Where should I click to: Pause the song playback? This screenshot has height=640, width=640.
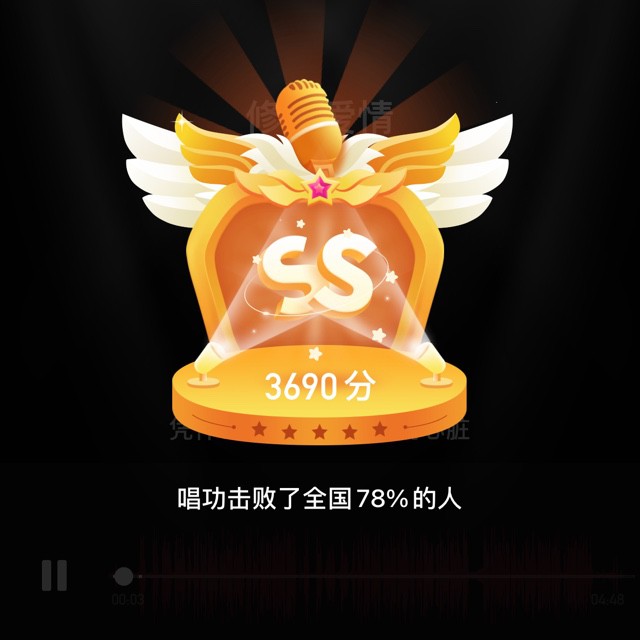click(54, 575)
